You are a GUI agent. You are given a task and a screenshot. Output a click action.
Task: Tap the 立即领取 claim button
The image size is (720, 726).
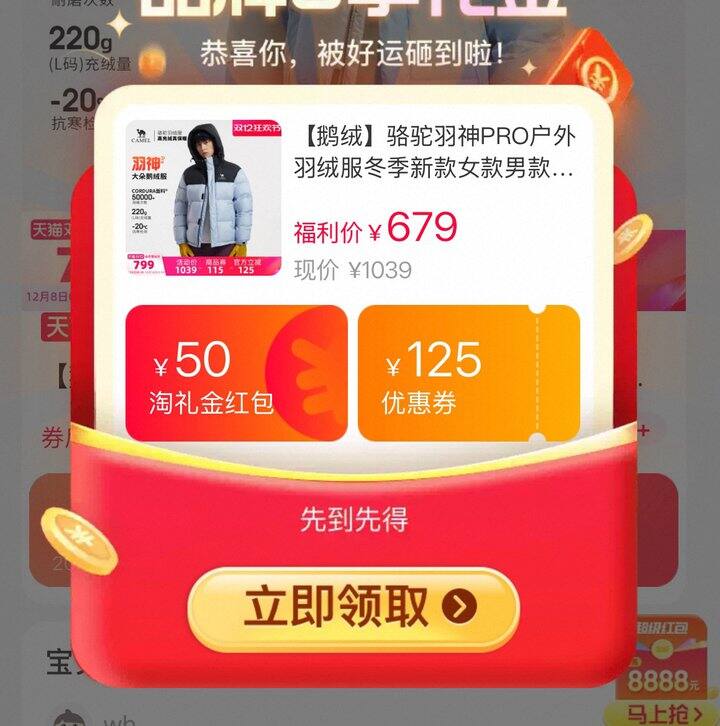tap(353, 608)
